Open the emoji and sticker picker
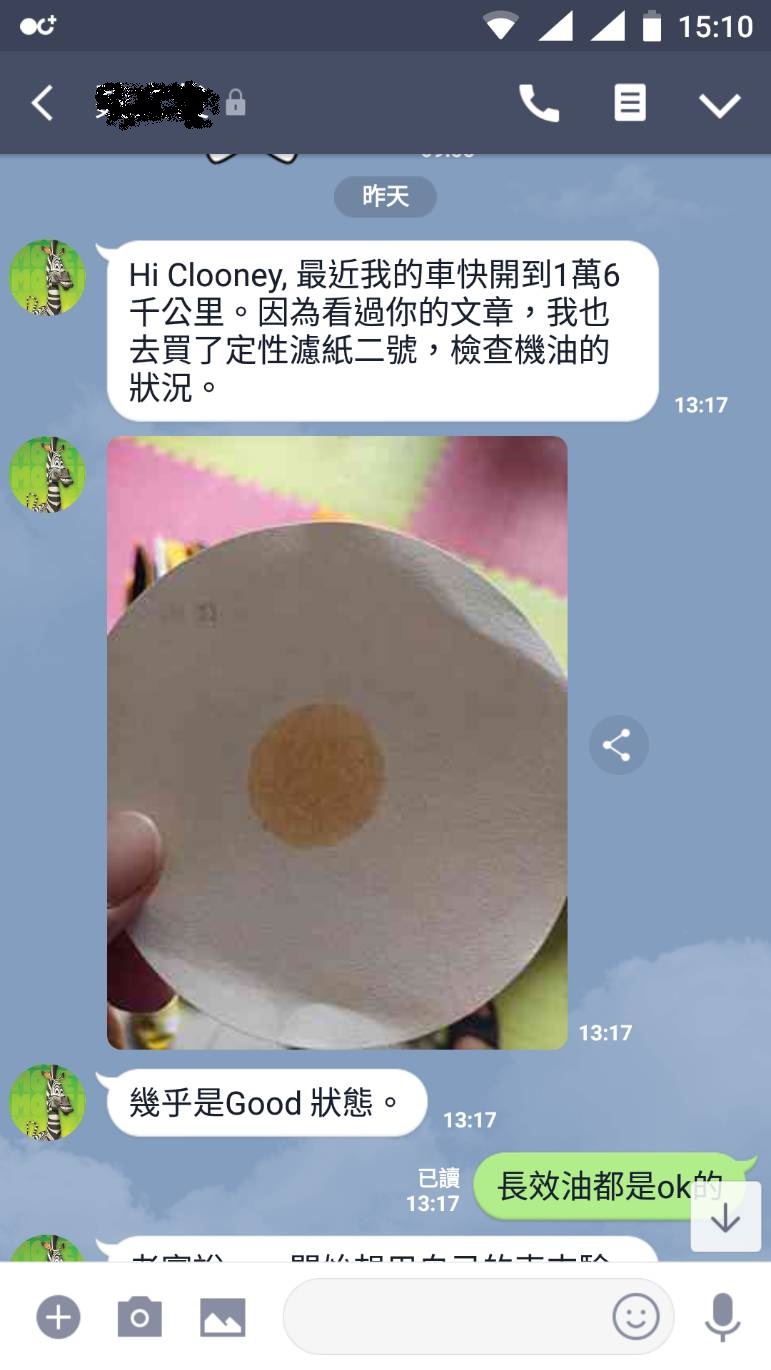 coord(636,1317)
